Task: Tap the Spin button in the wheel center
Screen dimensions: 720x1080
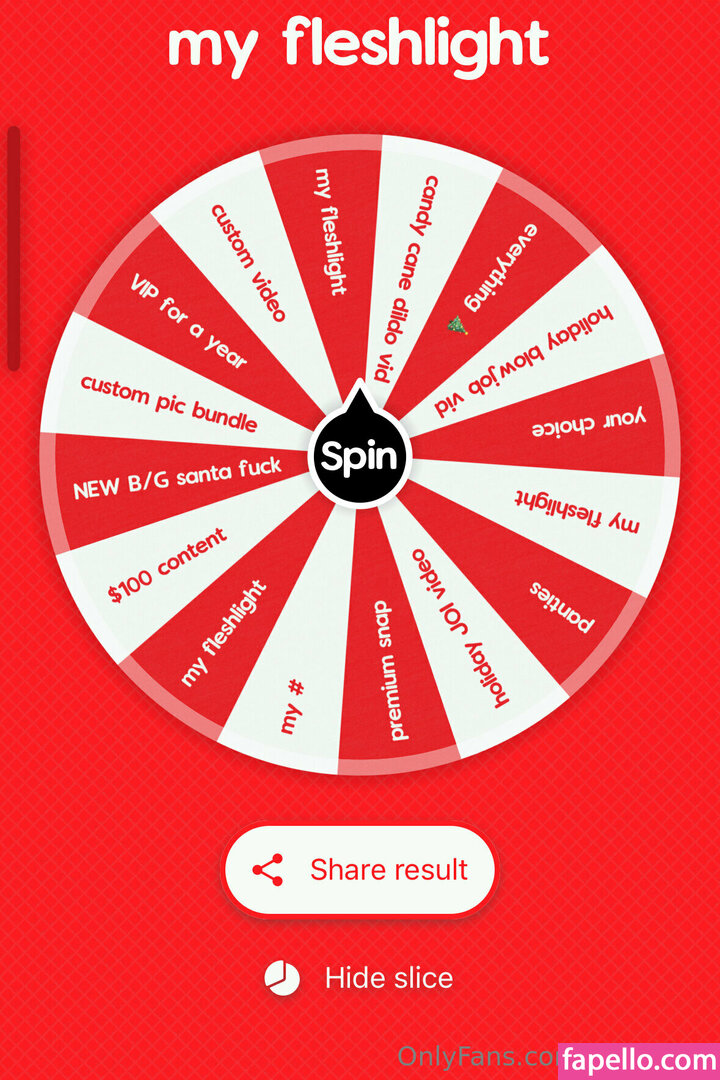Action: [x=360, y=457]
